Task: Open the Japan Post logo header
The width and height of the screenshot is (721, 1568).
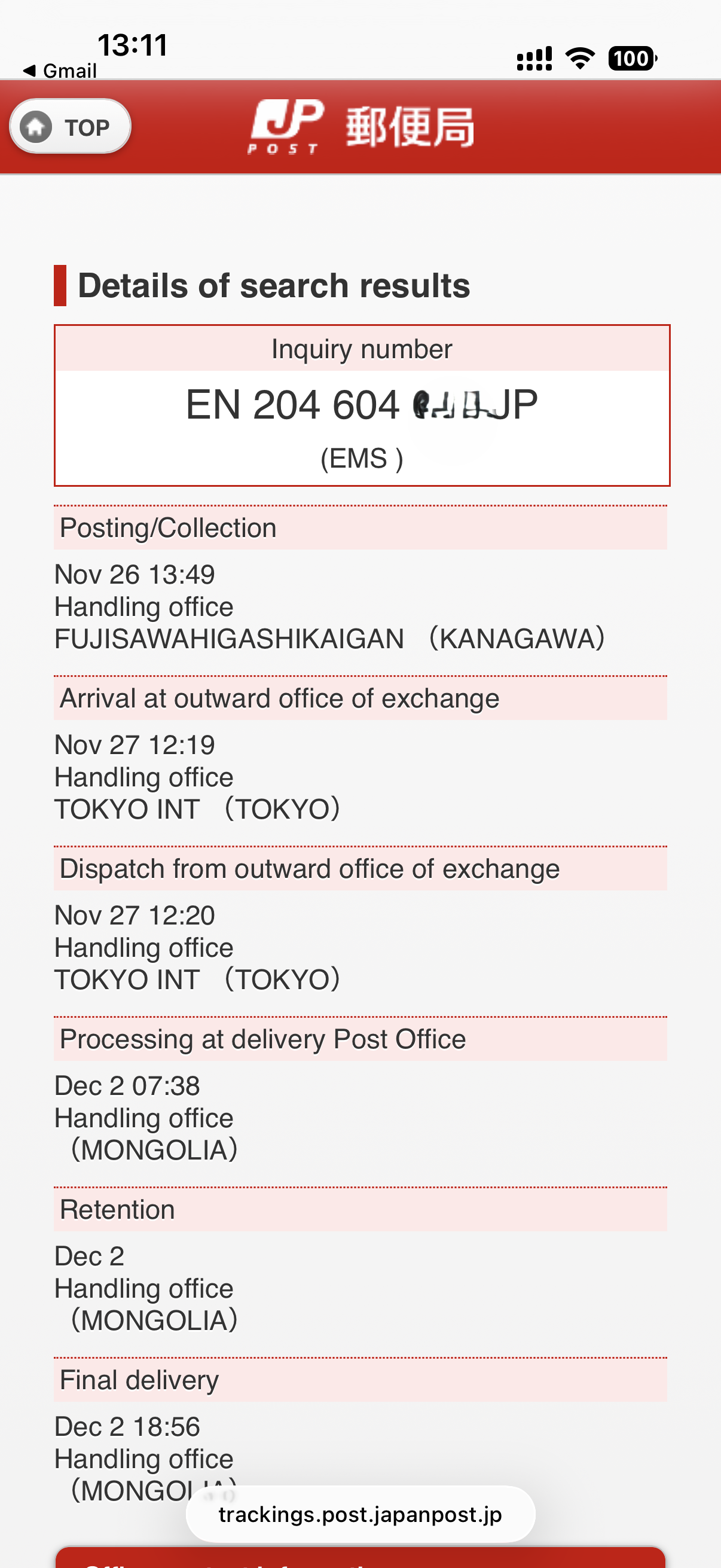Action: [360, 127]
